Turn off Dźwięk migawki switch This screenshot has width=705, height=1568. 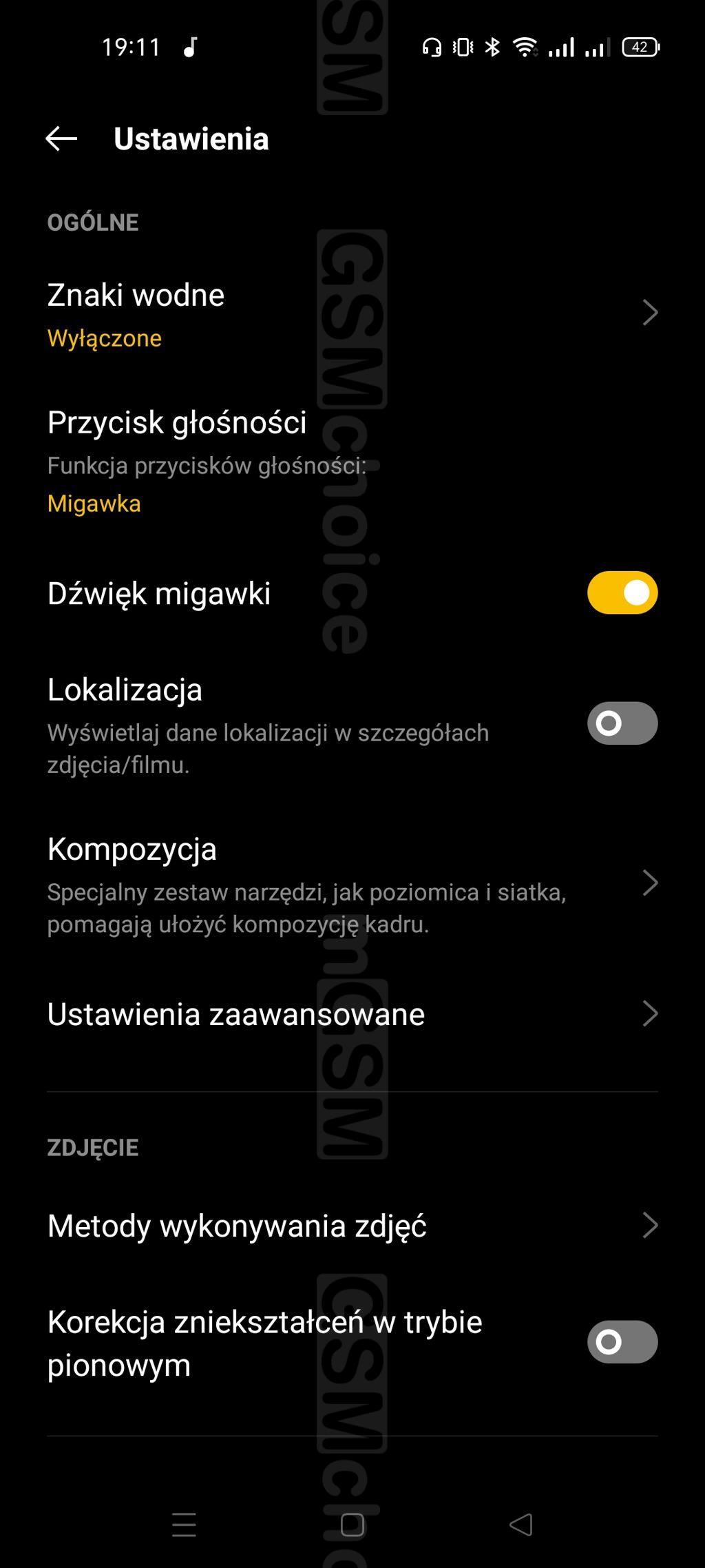(x=622, y=592)
